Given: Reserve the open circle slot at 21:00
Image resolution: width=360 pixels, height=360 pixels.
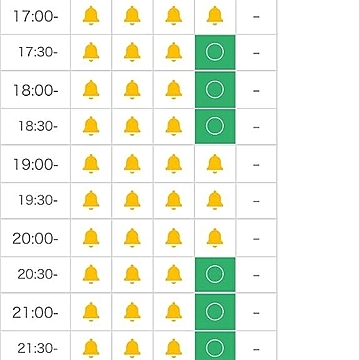Looking at the screenshot, I should [215, 312].
